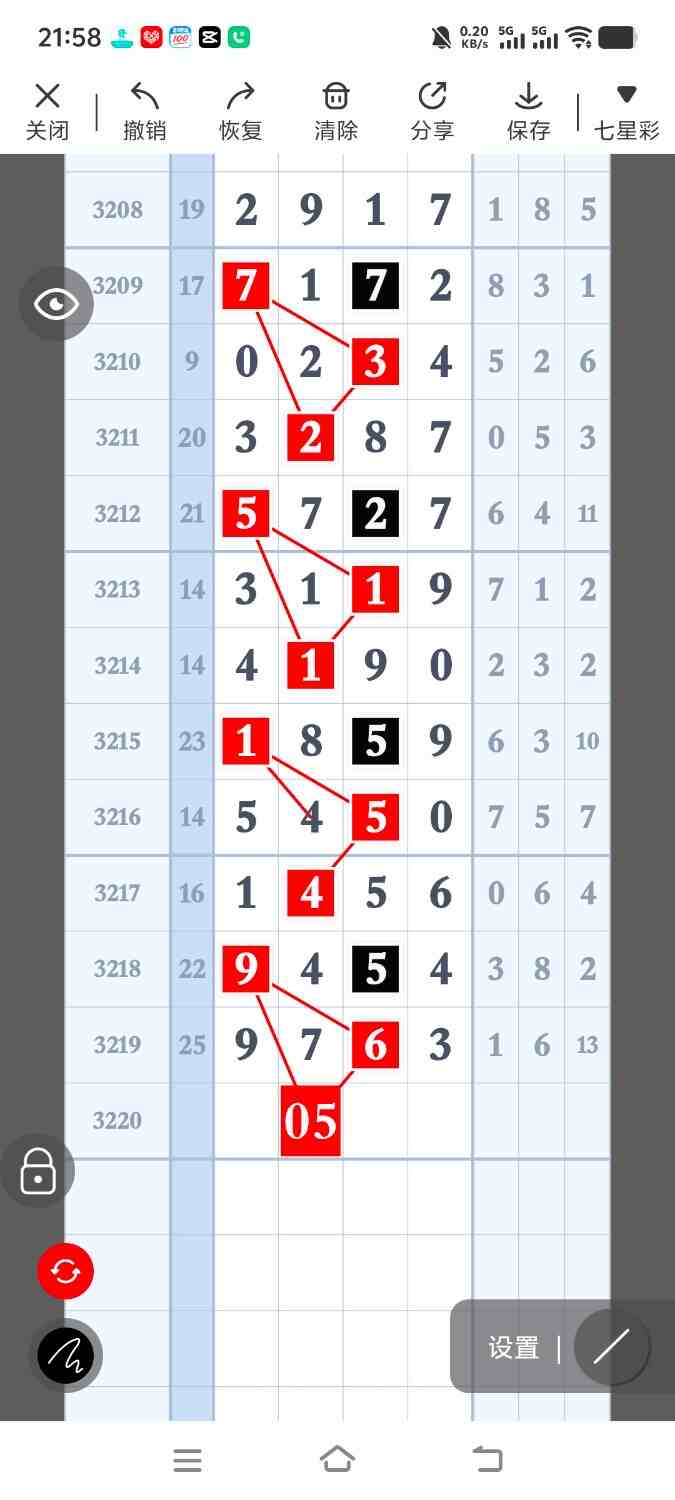Save the chart with 保存

pos(528,111)
